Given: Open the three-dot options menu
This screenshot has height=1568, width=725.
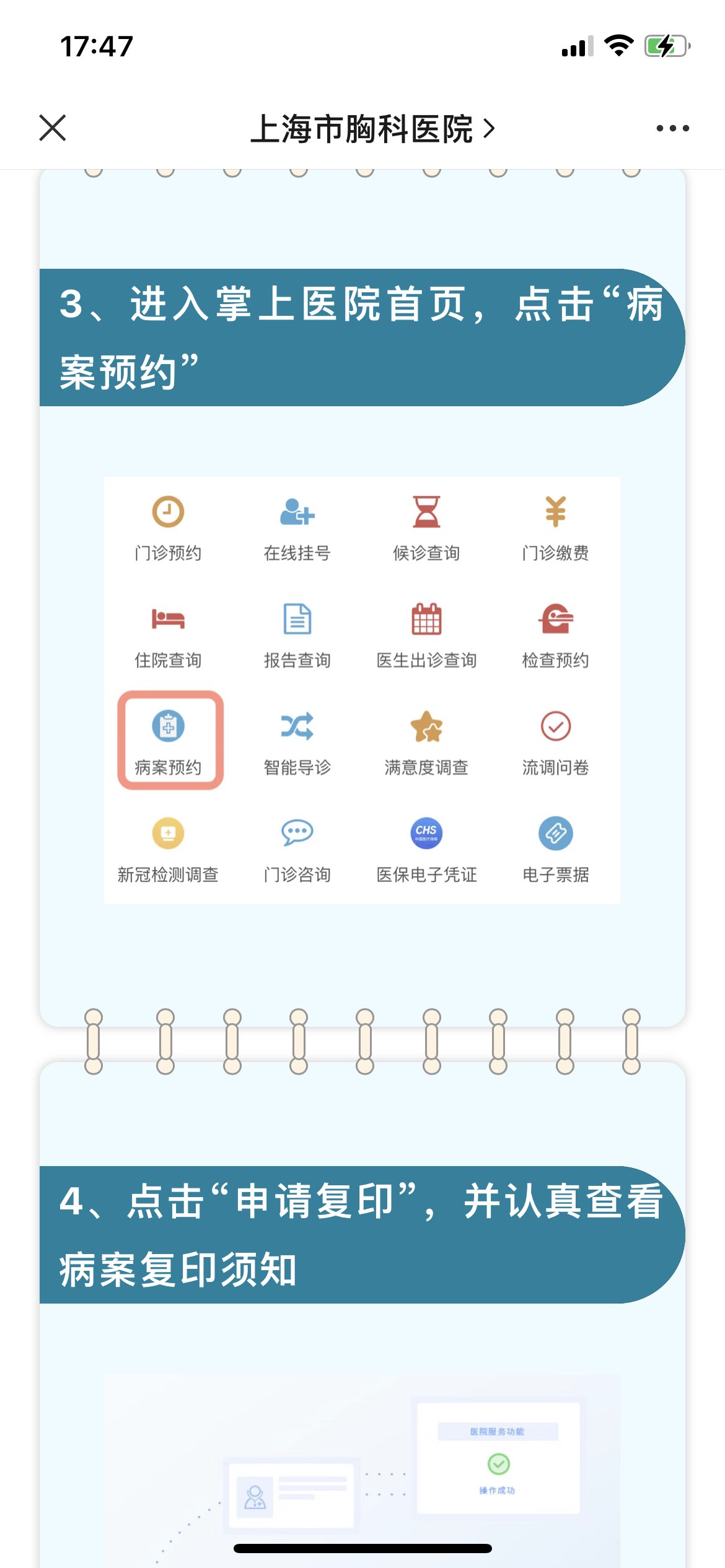Looking at the screenshot, I should (x=672, y=128).
